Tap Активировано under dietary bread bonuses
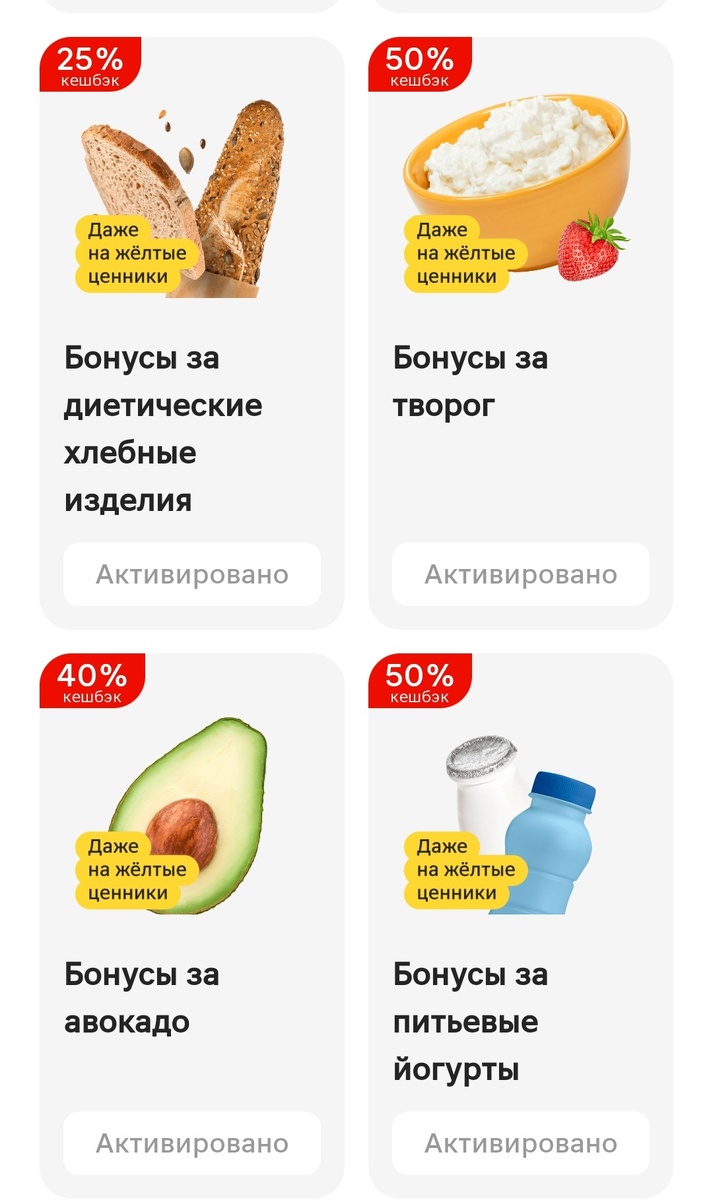713x1200 pixels. (192, 575)
